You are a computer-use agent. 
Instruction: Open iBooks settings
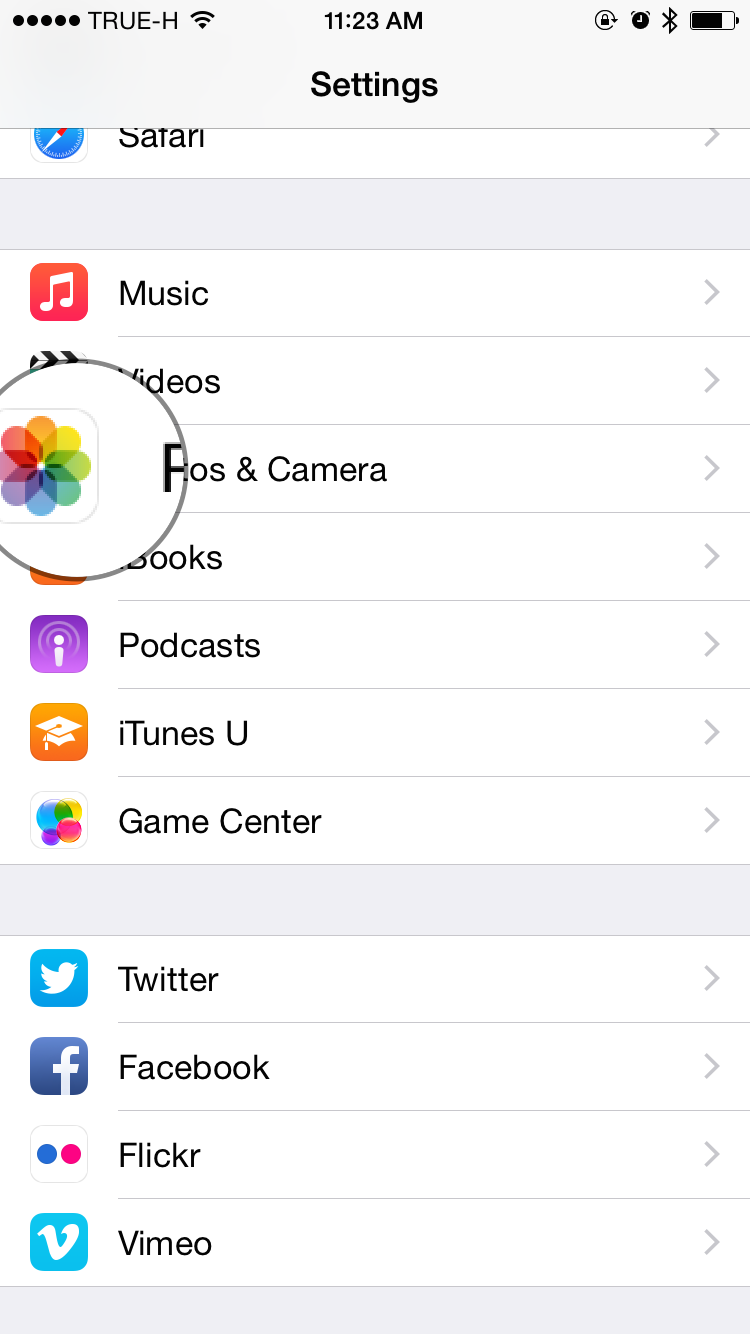(x=375, y=557)
